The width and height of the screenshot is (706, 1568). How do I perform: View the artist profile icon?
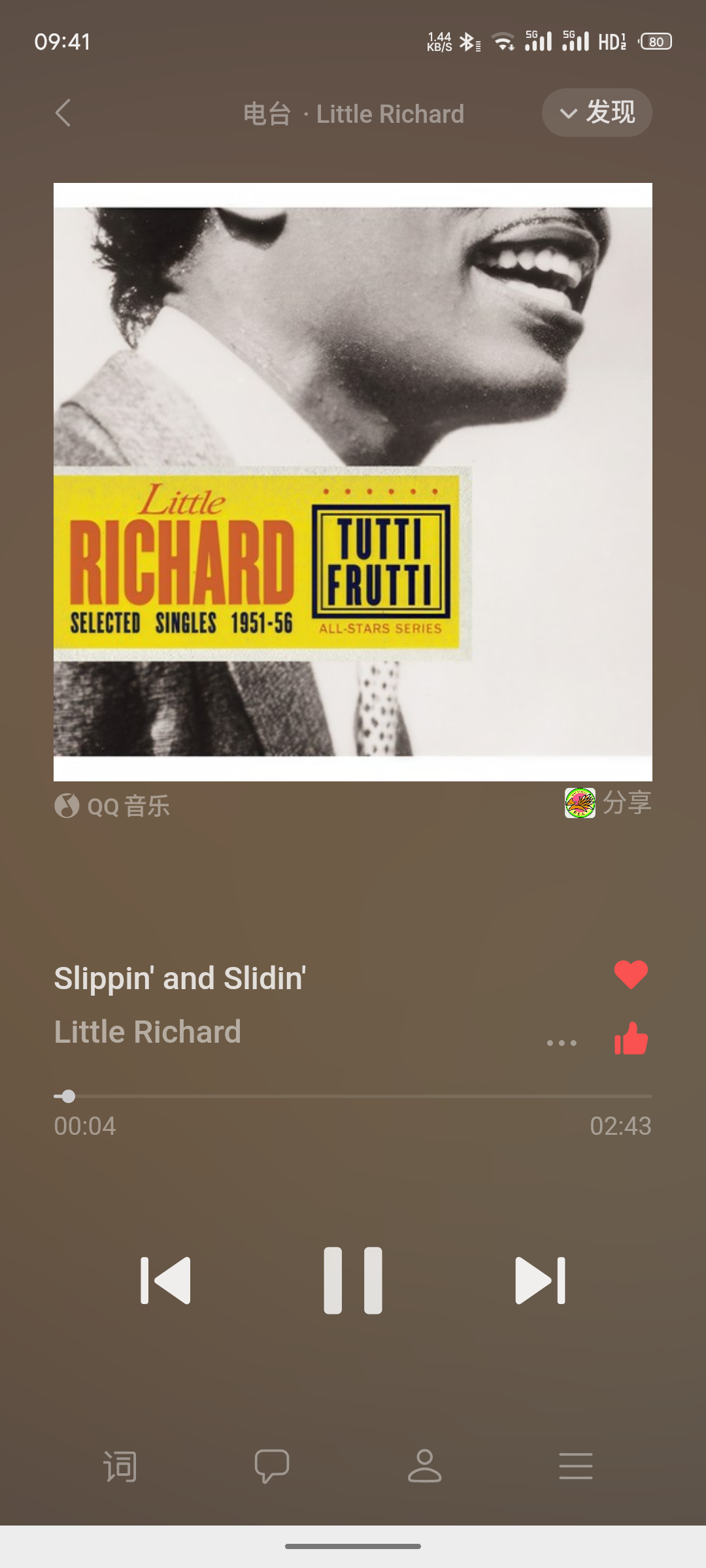point(424,1466)
